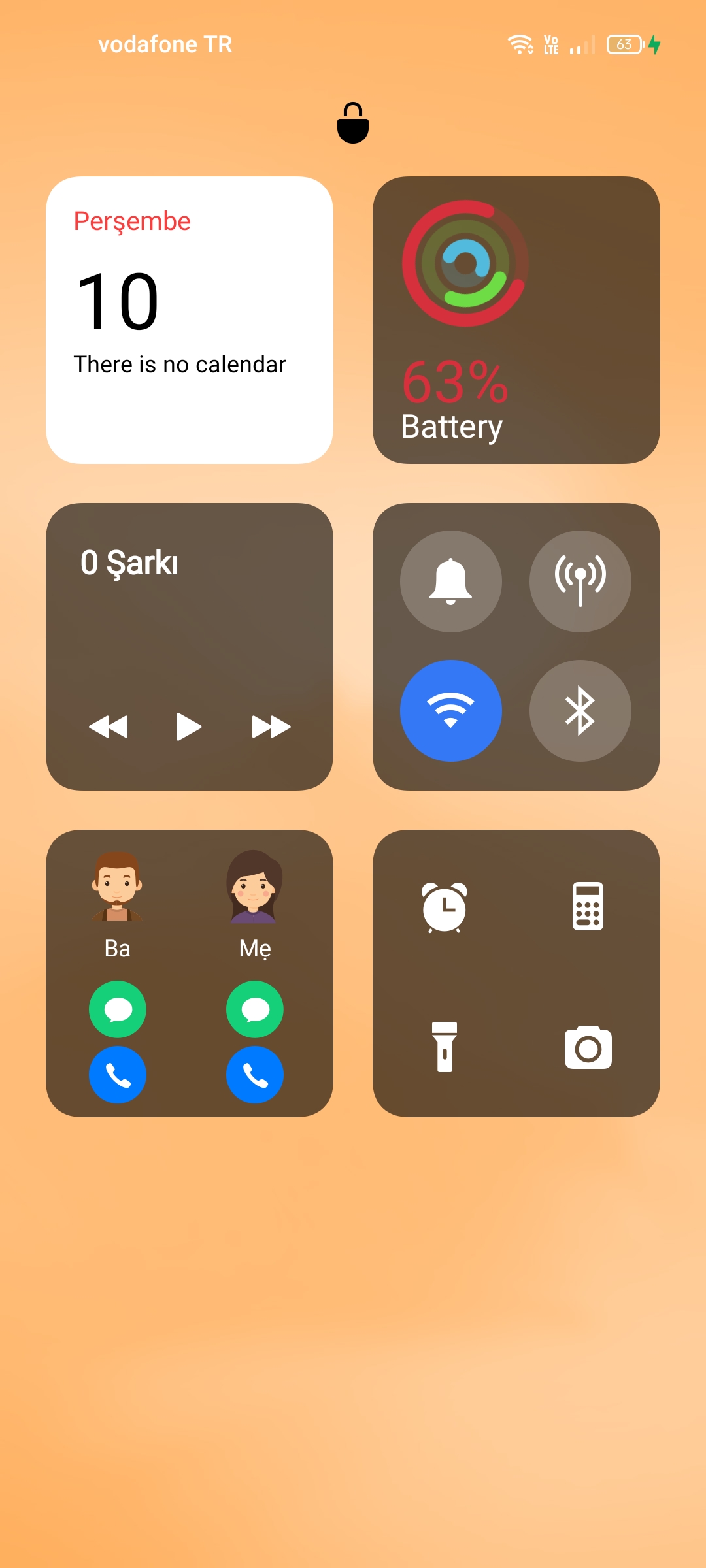This screenshot has width=706, height=1568.
Task: Tap the lock icon at the top
Action: pyautogui.click(x=353, y=123)
